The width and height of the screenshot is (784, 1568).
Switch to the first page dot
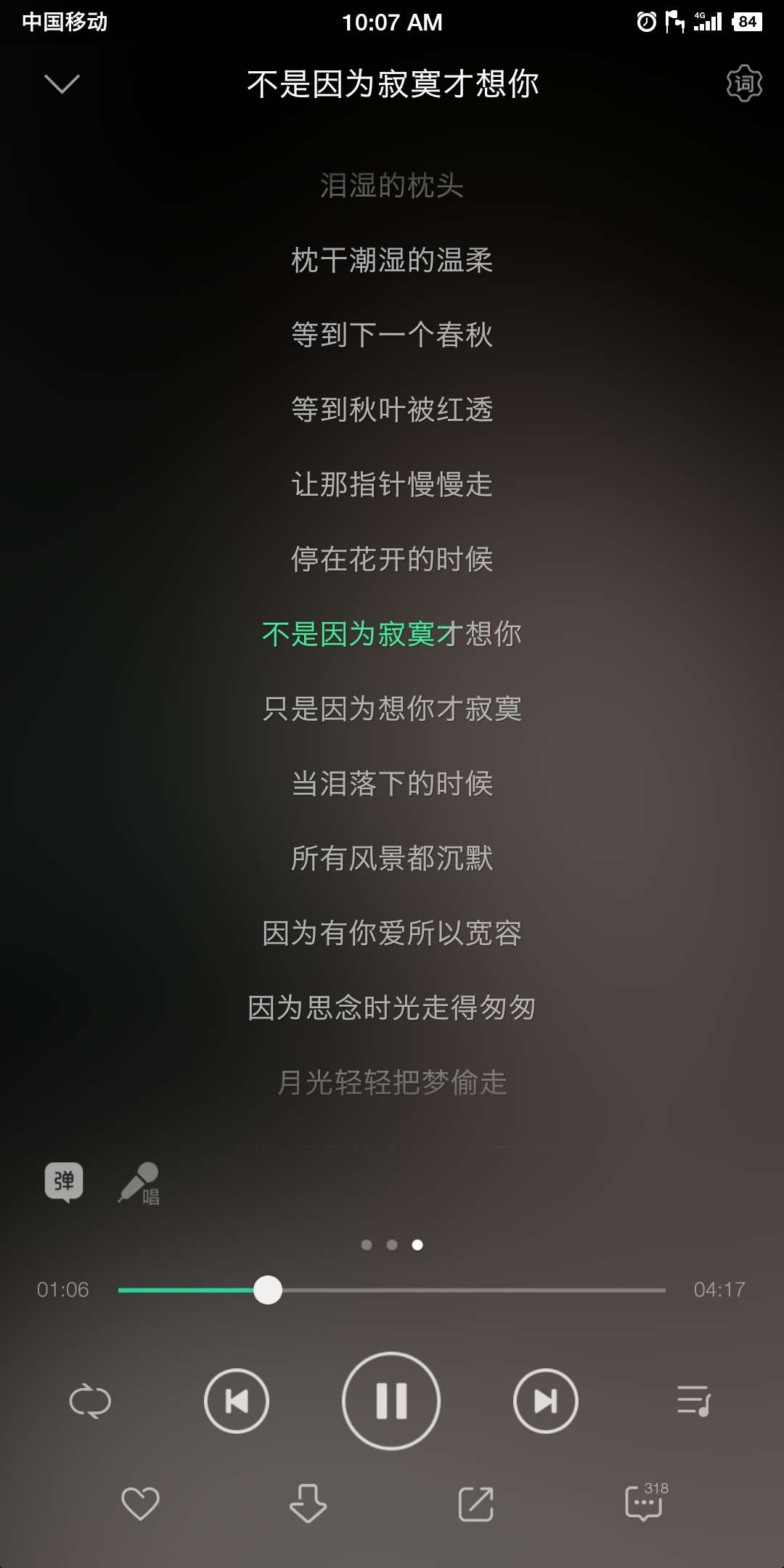point(367,1244)
